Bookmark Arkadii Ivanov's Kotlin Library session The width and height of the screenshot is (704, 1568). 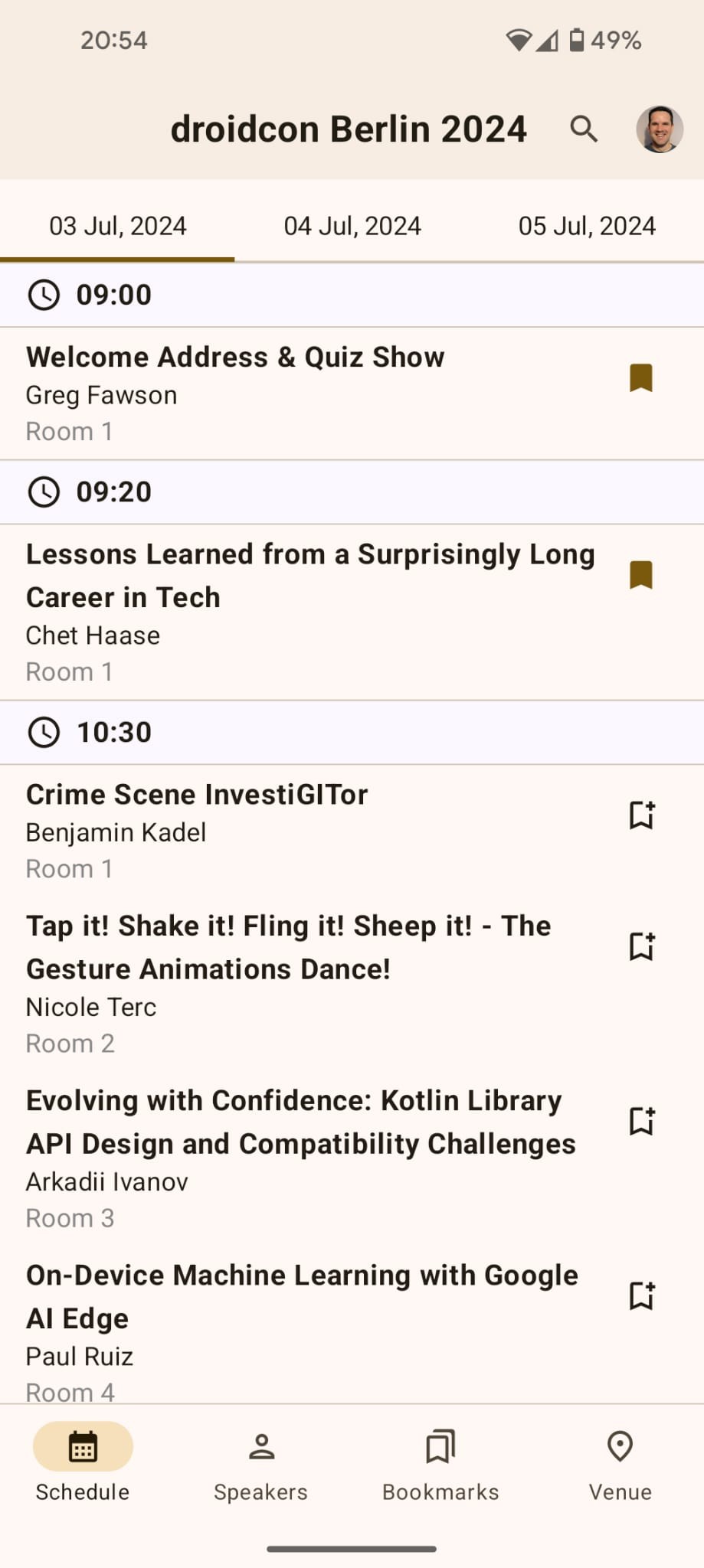[x=641, y=1121]
